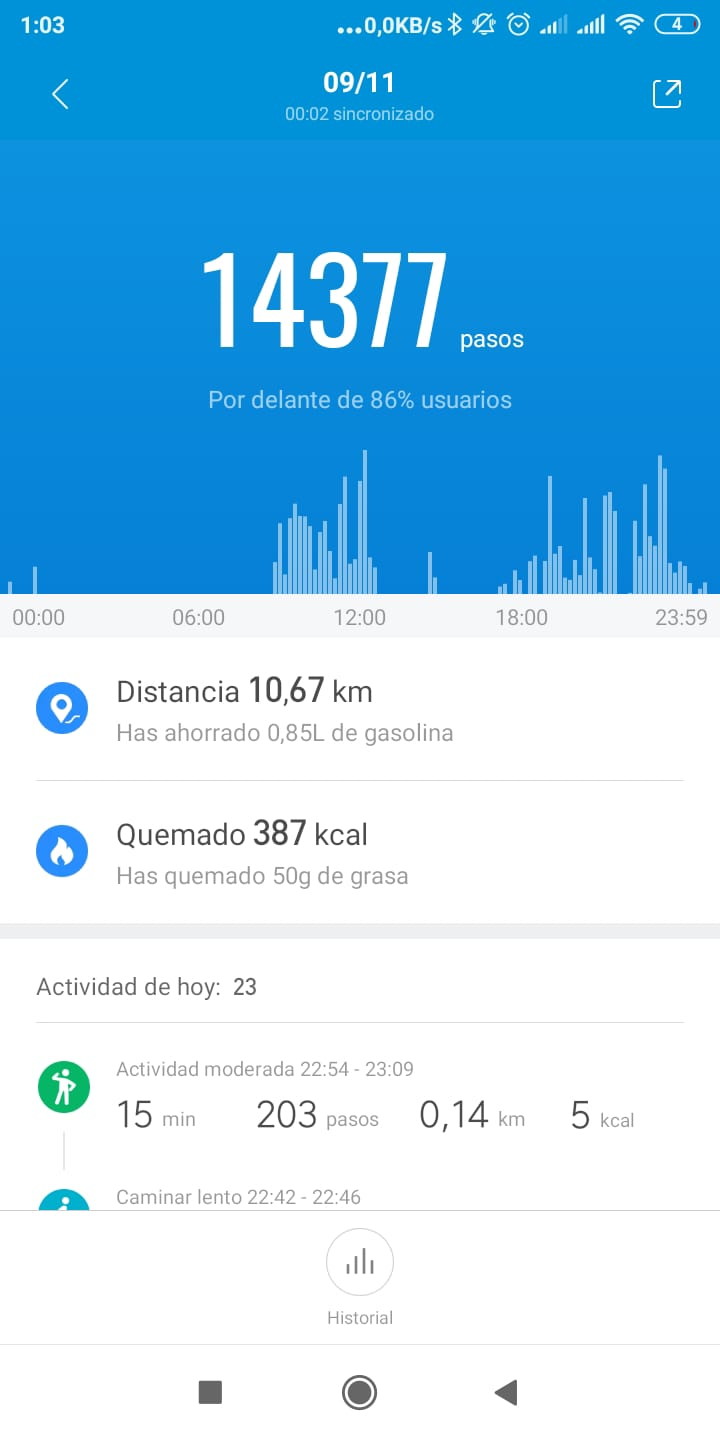
Task: Go back using the top-left arrow
Action: pos(60,95)
